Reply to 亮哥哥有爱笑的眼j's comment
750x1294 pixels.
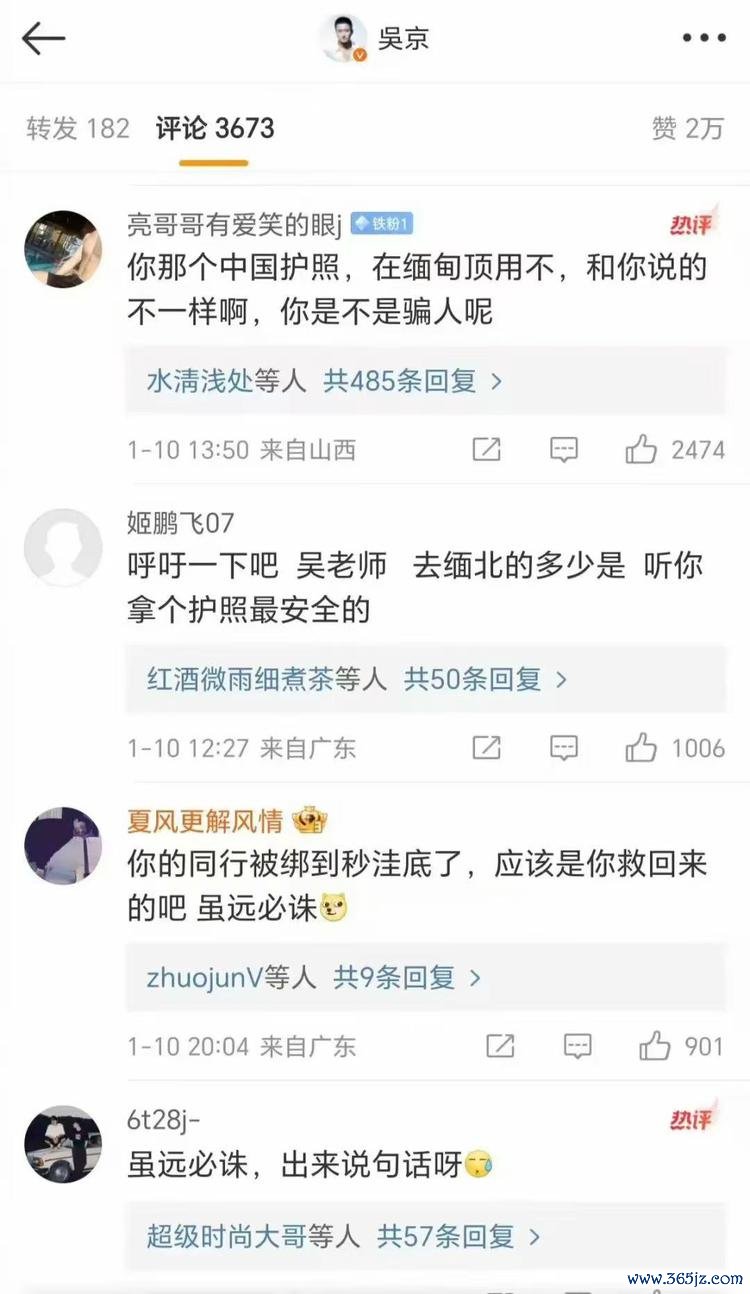pos(564,450)
